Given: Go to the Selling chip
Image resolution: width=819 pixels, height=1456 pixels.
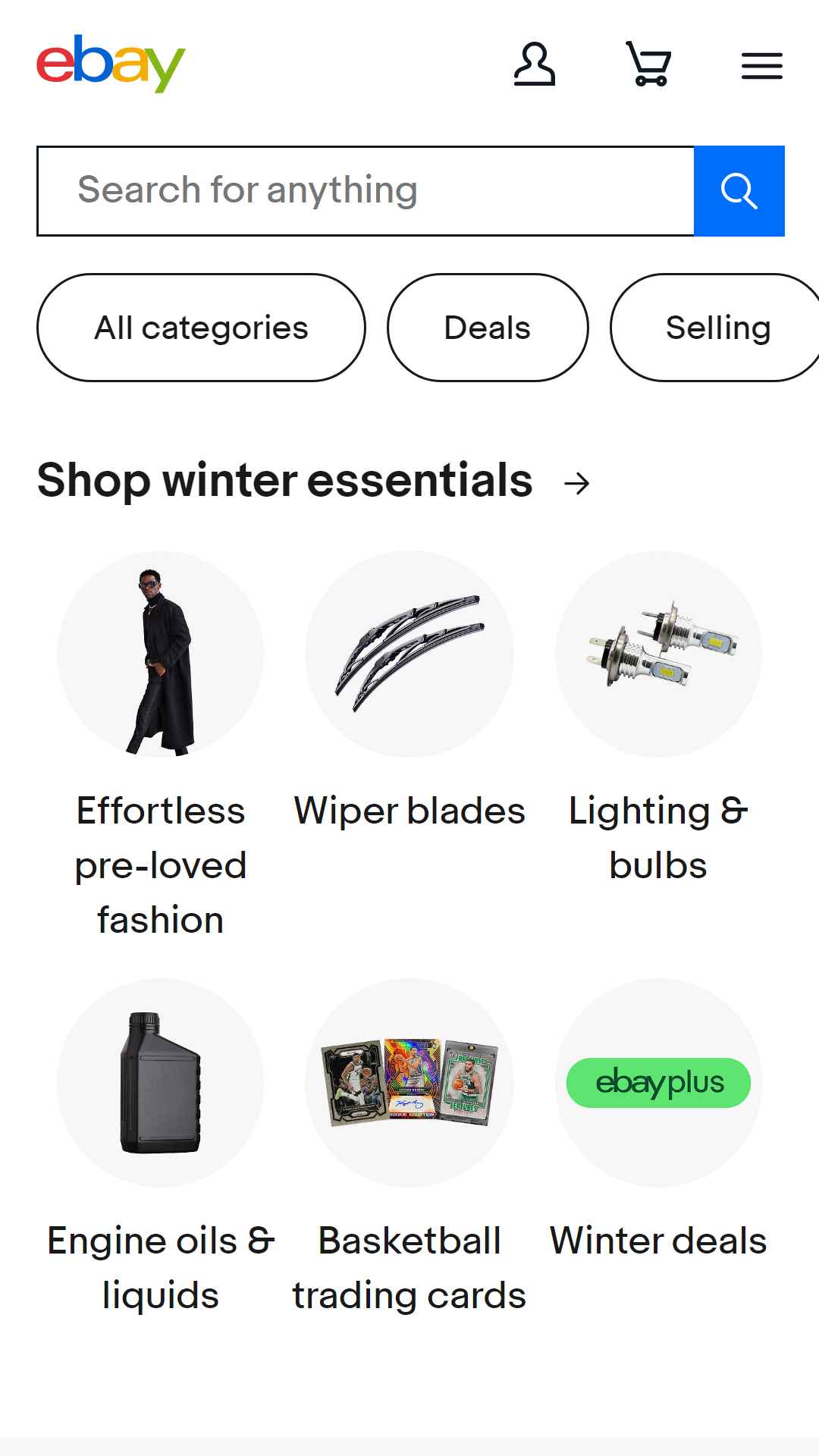Looking at the screenshot, I should click(x=717, y=328).
